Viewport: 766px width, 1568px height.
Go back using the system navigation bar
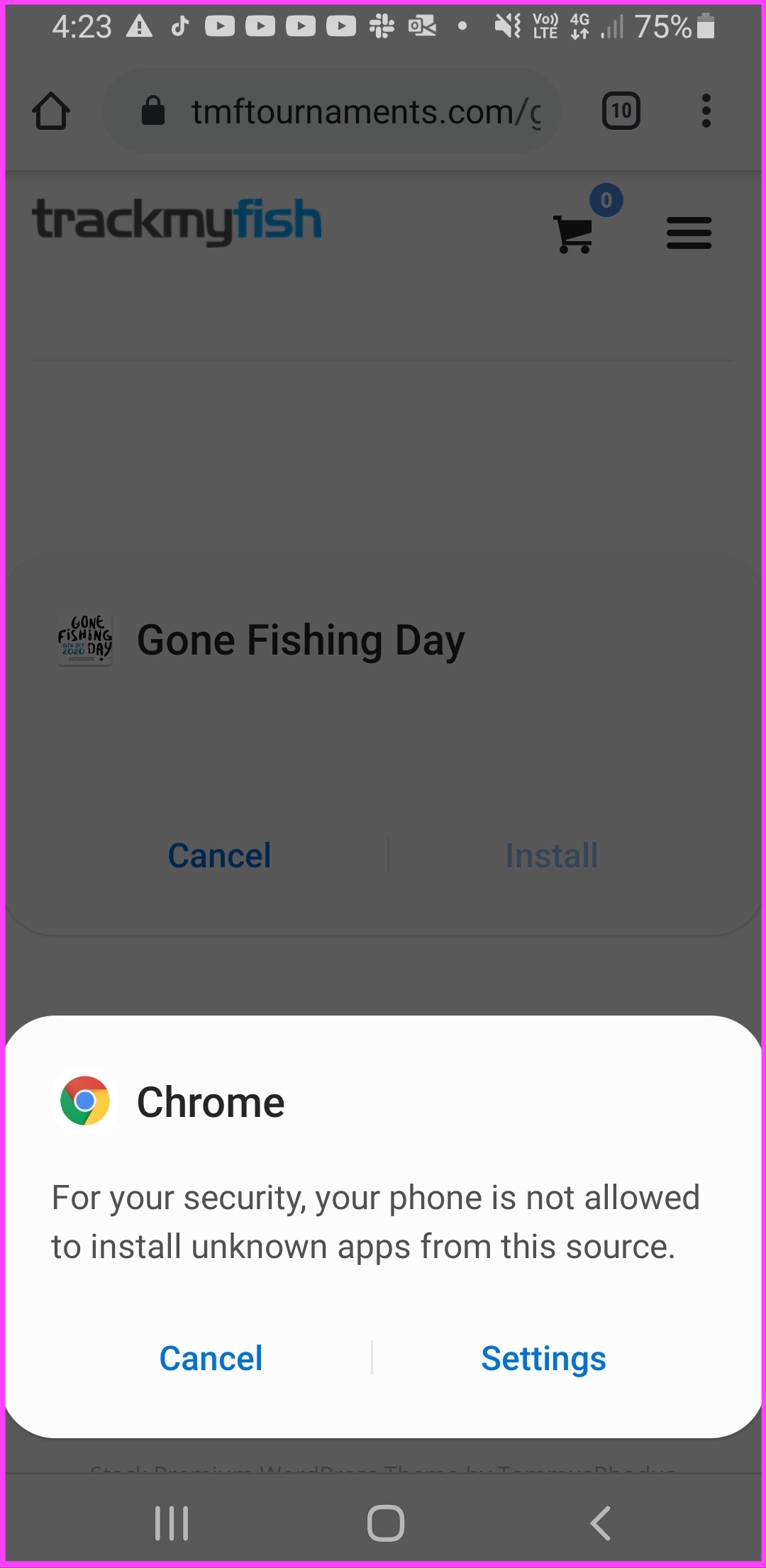pos(600,1523)
